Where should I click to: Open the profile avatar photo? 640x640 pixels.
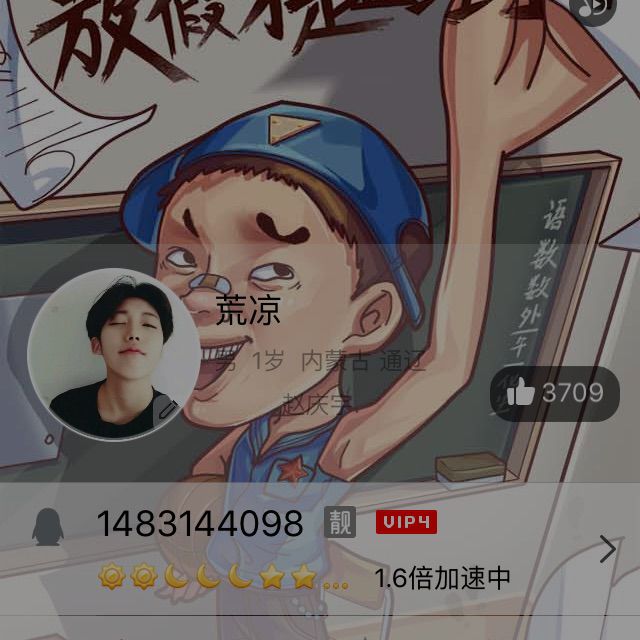tap(112, 354)
